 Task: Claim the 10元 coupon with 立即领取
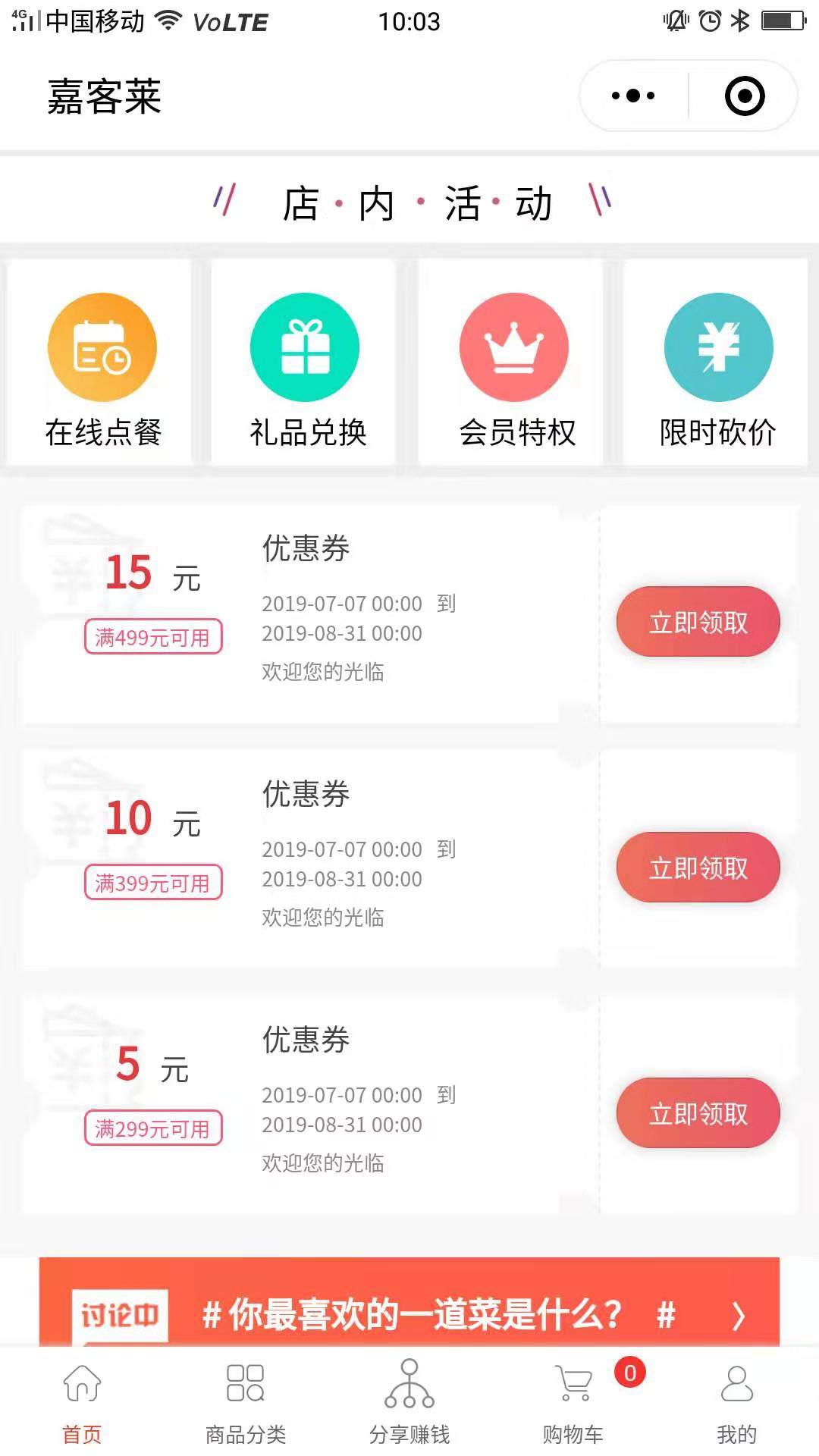pos(698,868)
